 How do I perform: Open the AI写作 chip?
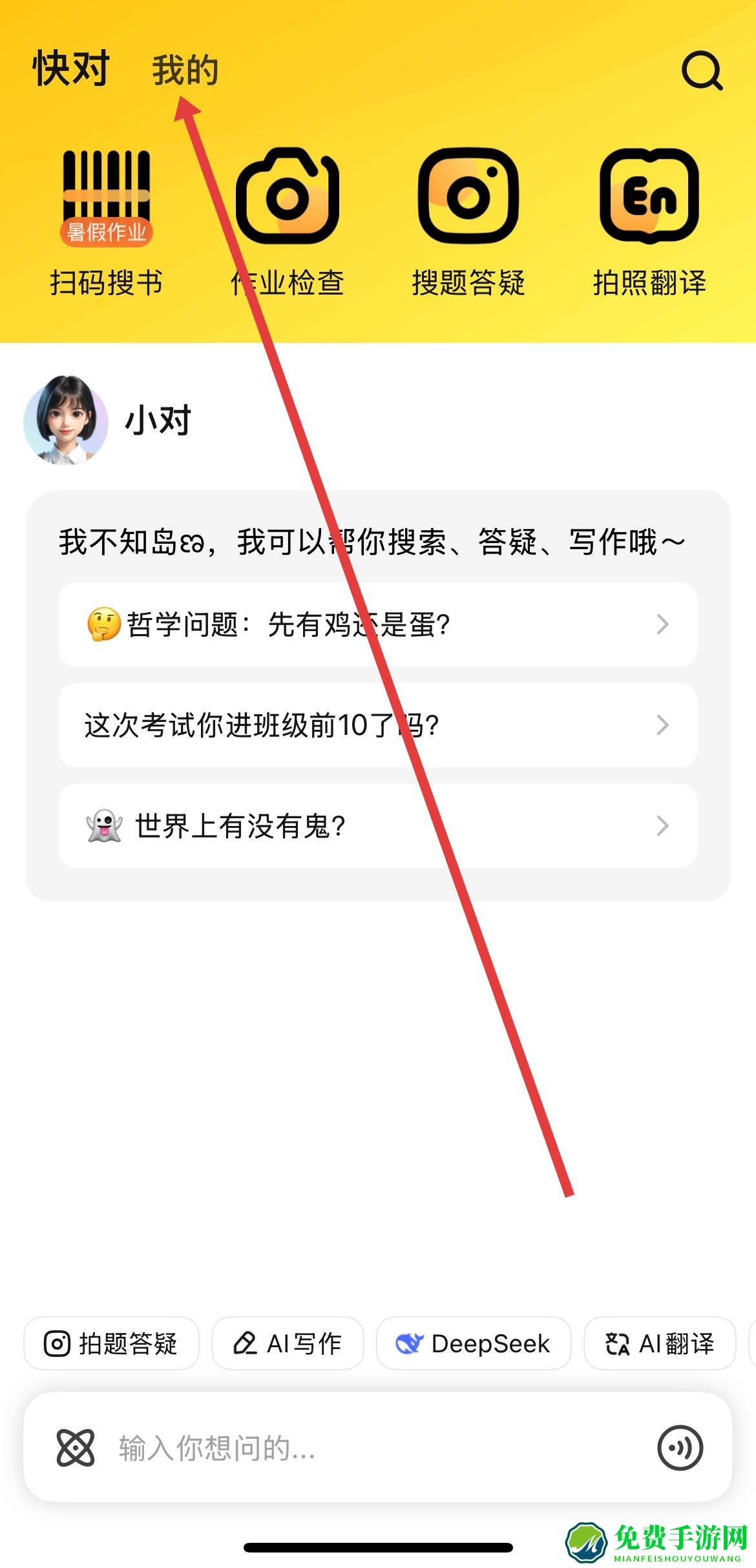point(288,1344)
